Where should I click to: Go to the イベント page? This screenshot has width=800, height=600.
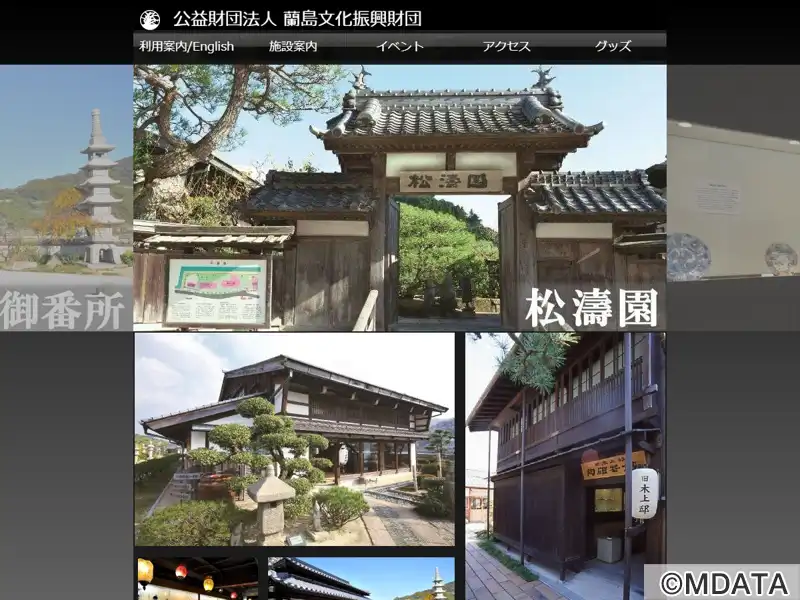(400, 46)
